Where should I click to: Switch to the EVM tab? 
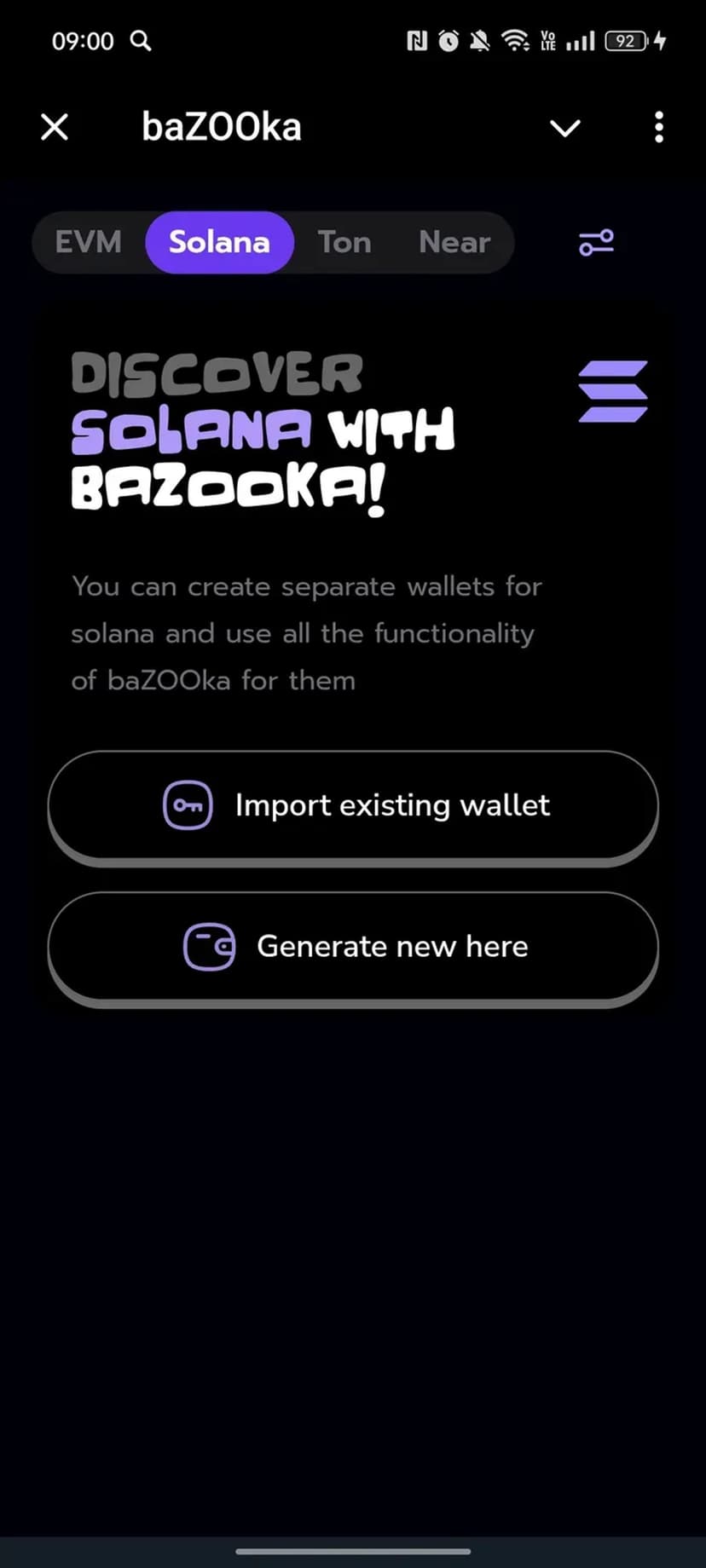click(x=88, y=242)
